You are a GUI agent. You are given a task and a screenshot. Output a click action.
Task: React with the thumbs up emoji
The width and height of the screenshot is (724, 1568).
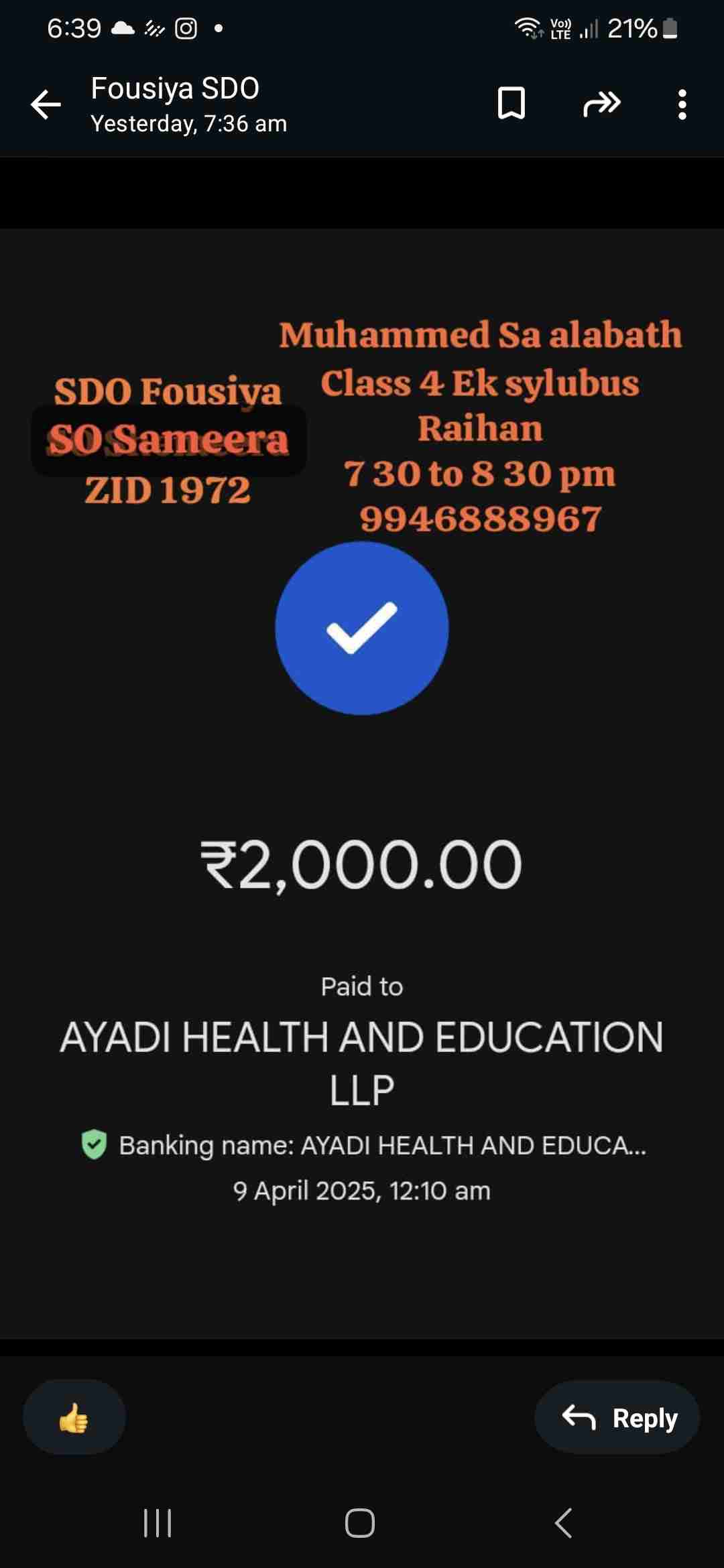[x=74, y=1417]
